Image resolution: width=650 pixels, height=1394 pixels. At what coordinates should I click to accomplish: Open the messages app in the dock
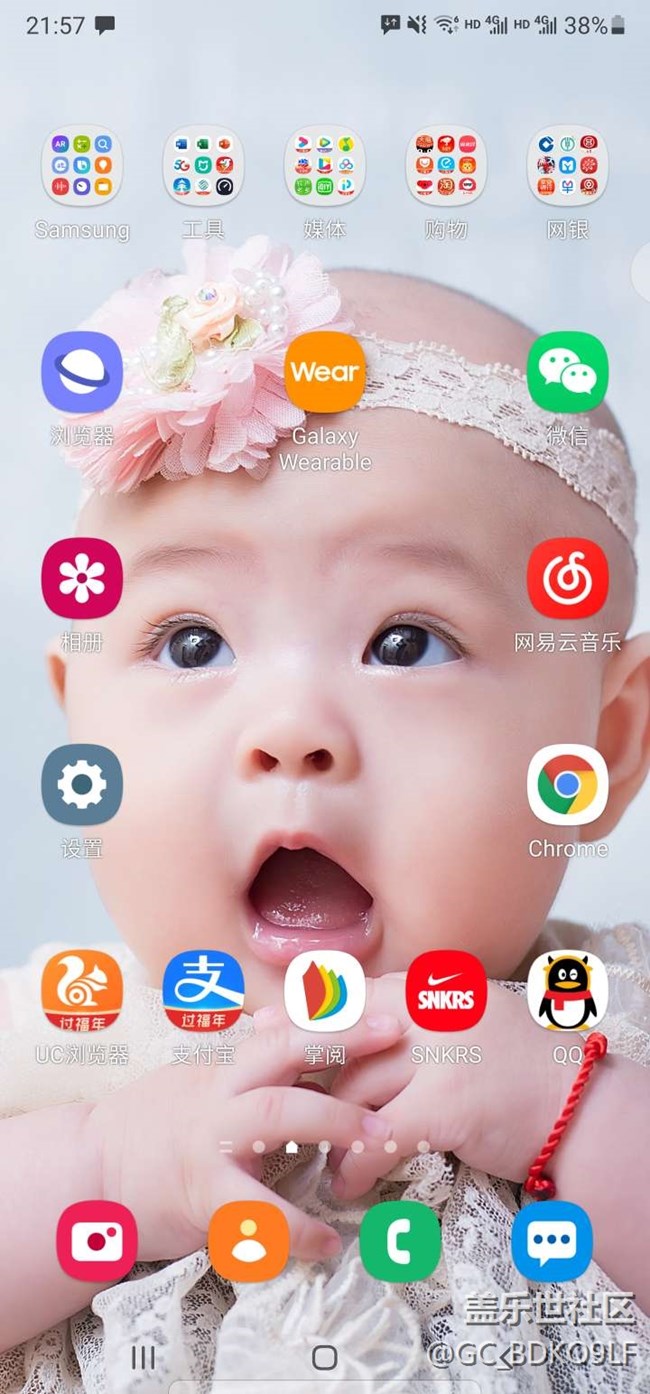tap(551, 1242)
